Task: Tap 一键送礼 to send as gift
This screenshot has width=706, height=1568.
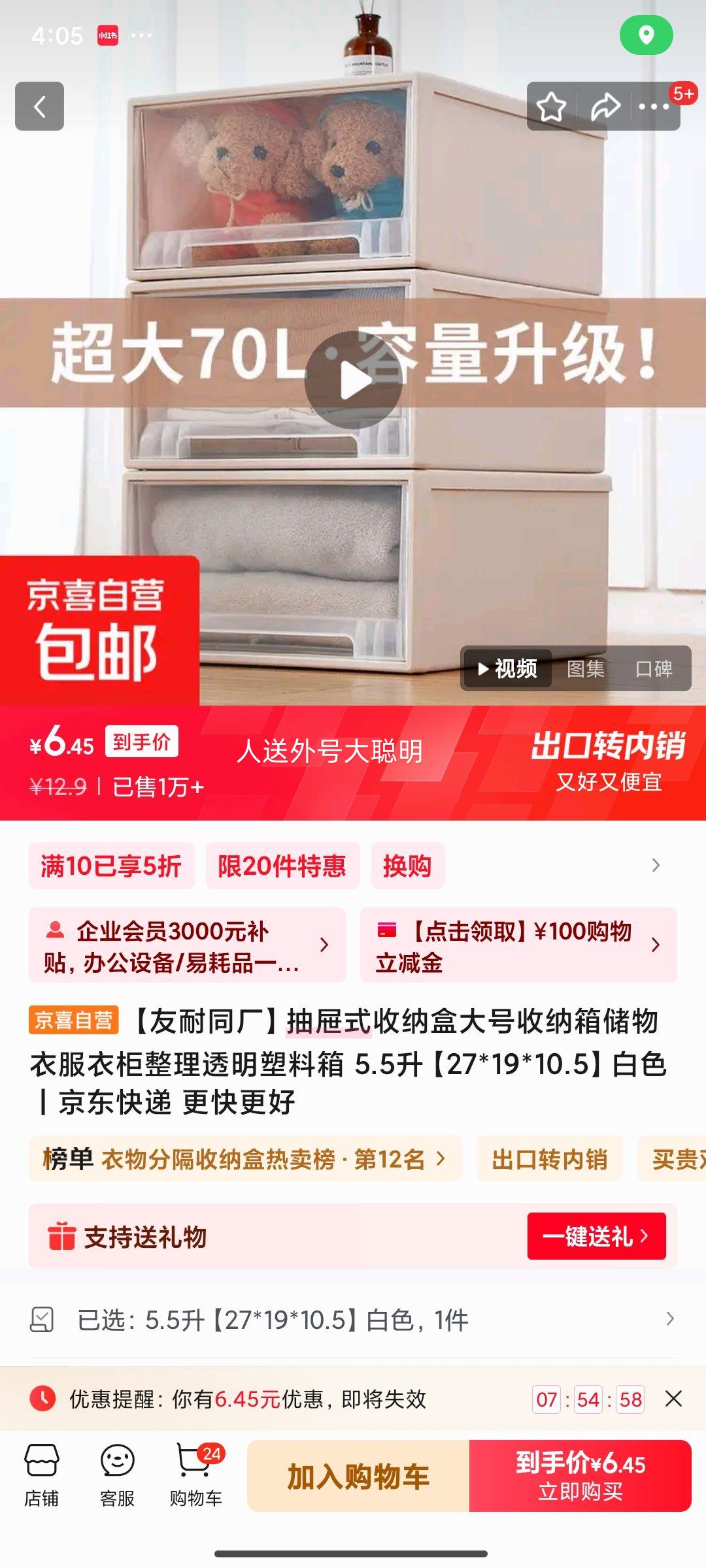Action: tap(596, 1236)
